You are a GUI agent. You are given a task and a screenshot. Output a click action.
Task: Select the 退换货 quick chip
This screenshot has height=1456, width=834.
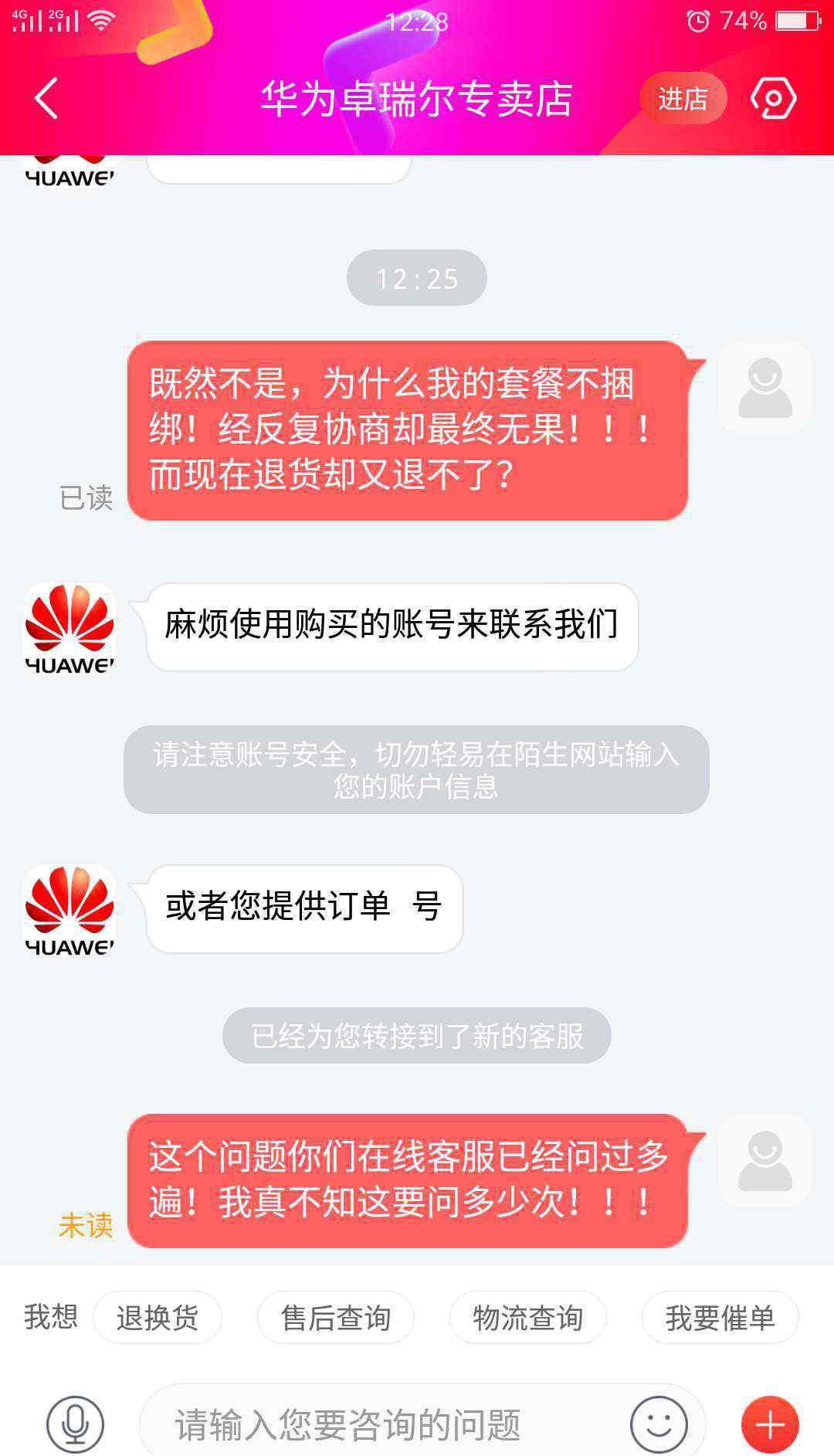tap(158, 1318)
